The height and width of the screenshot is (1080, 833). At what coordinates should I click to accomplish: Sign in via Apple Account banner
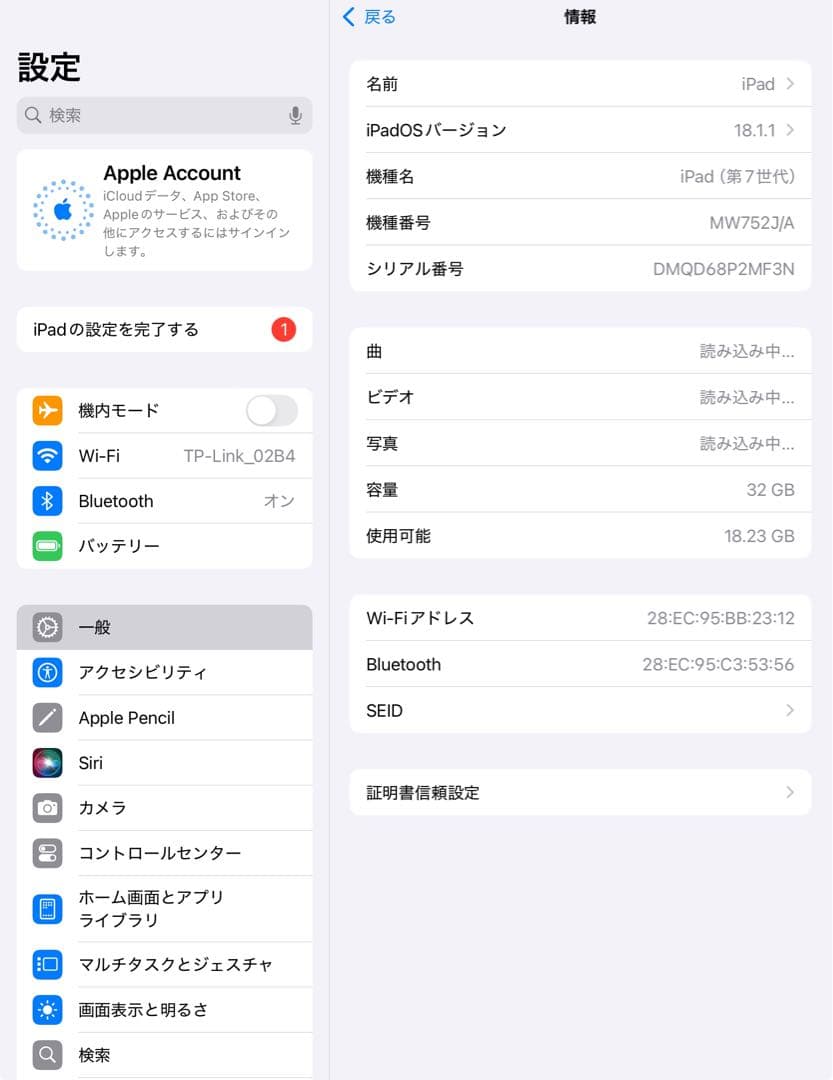[165, 209]
